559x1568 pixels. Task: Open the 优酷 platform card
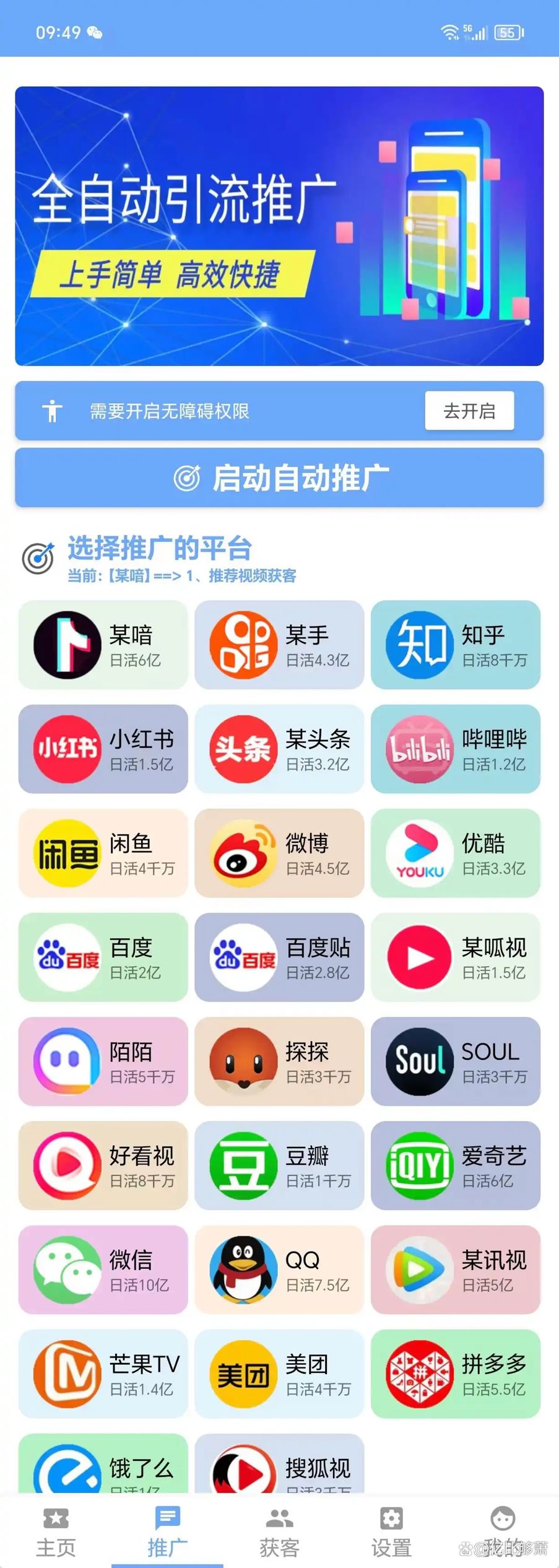[455, 853]
